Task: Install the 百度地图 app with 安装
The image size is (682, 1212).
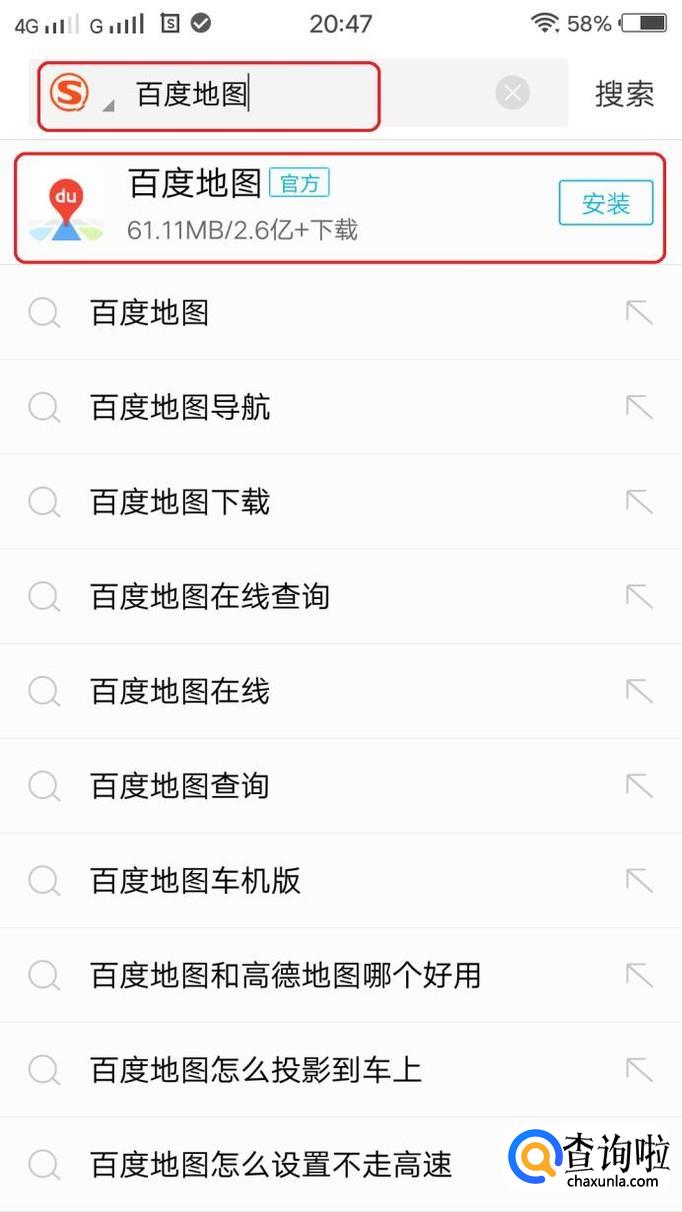Action: click(605, 204)
